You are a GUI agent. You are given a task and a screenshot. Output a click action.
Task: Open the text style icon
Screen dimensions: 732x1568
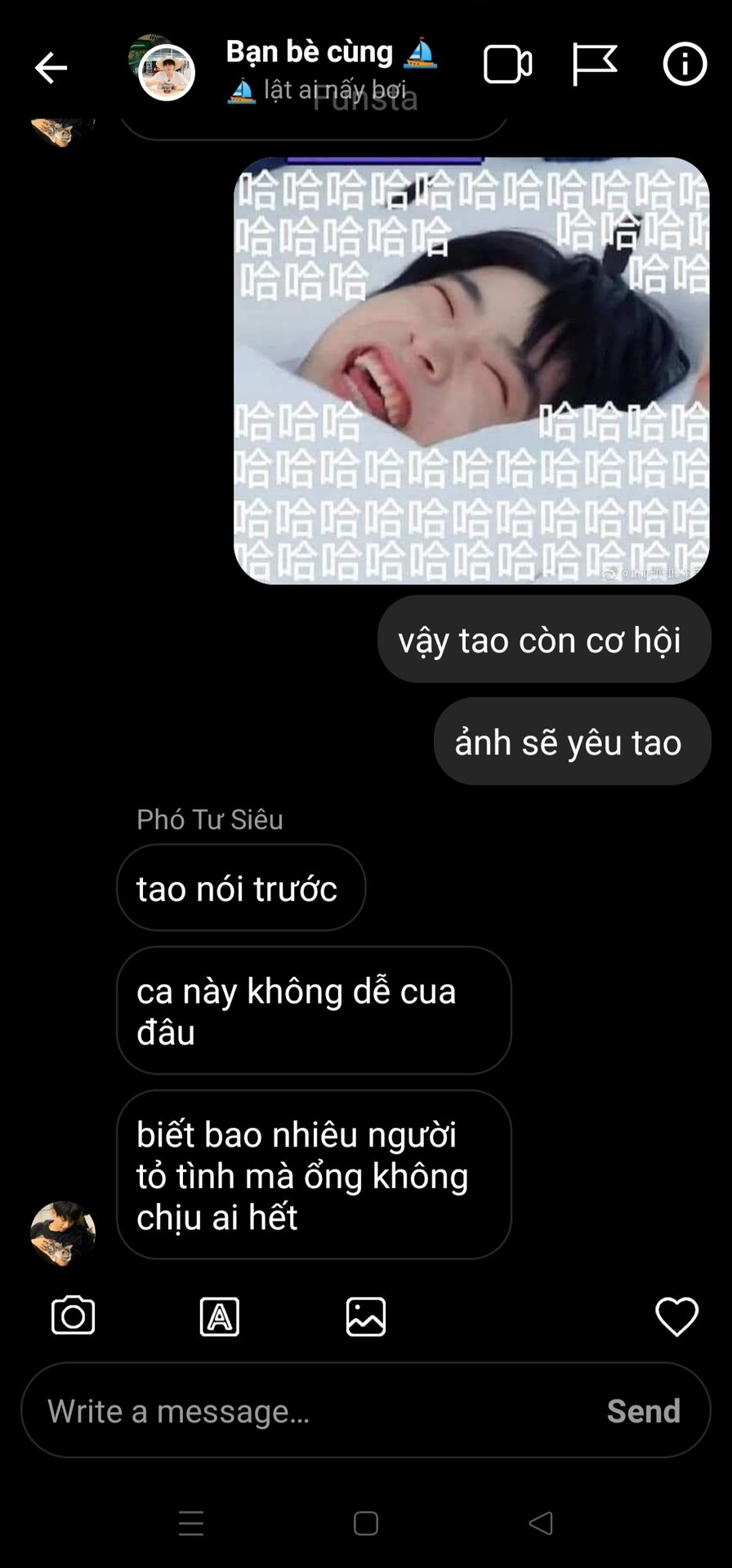[220, 1316]
